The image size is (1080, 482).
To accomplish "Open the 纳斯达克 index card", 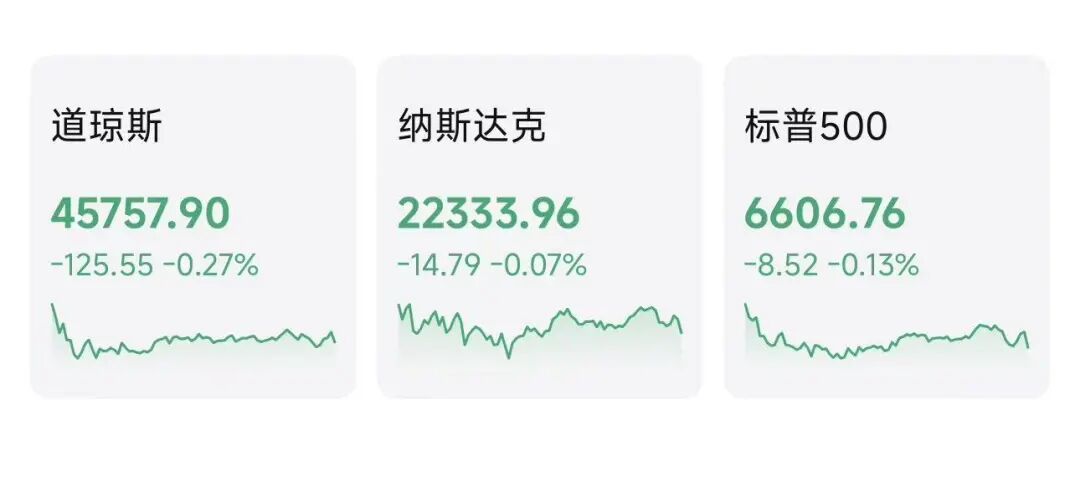I will coord(539,226).
